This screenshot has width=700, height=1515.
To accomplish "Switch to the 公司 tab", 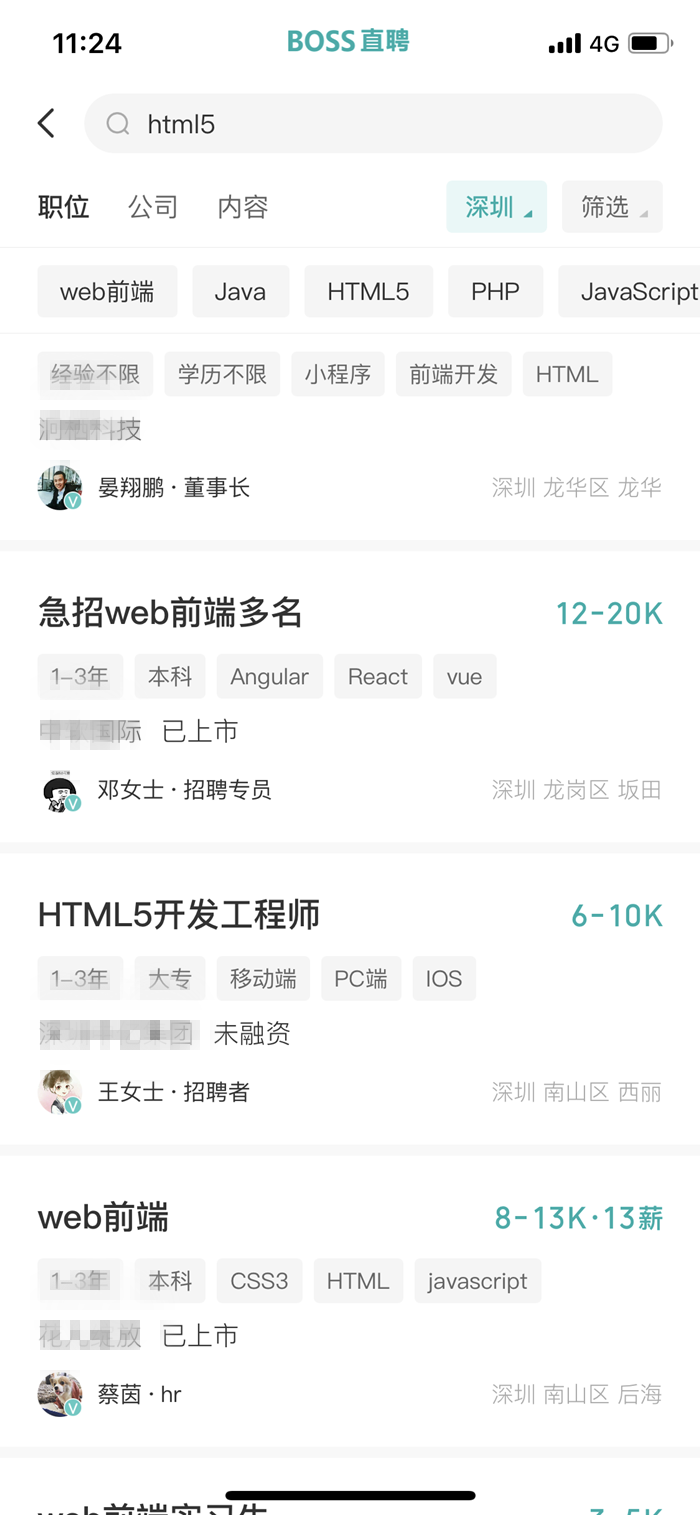I will pyautogui.click(x=152, y=207).
